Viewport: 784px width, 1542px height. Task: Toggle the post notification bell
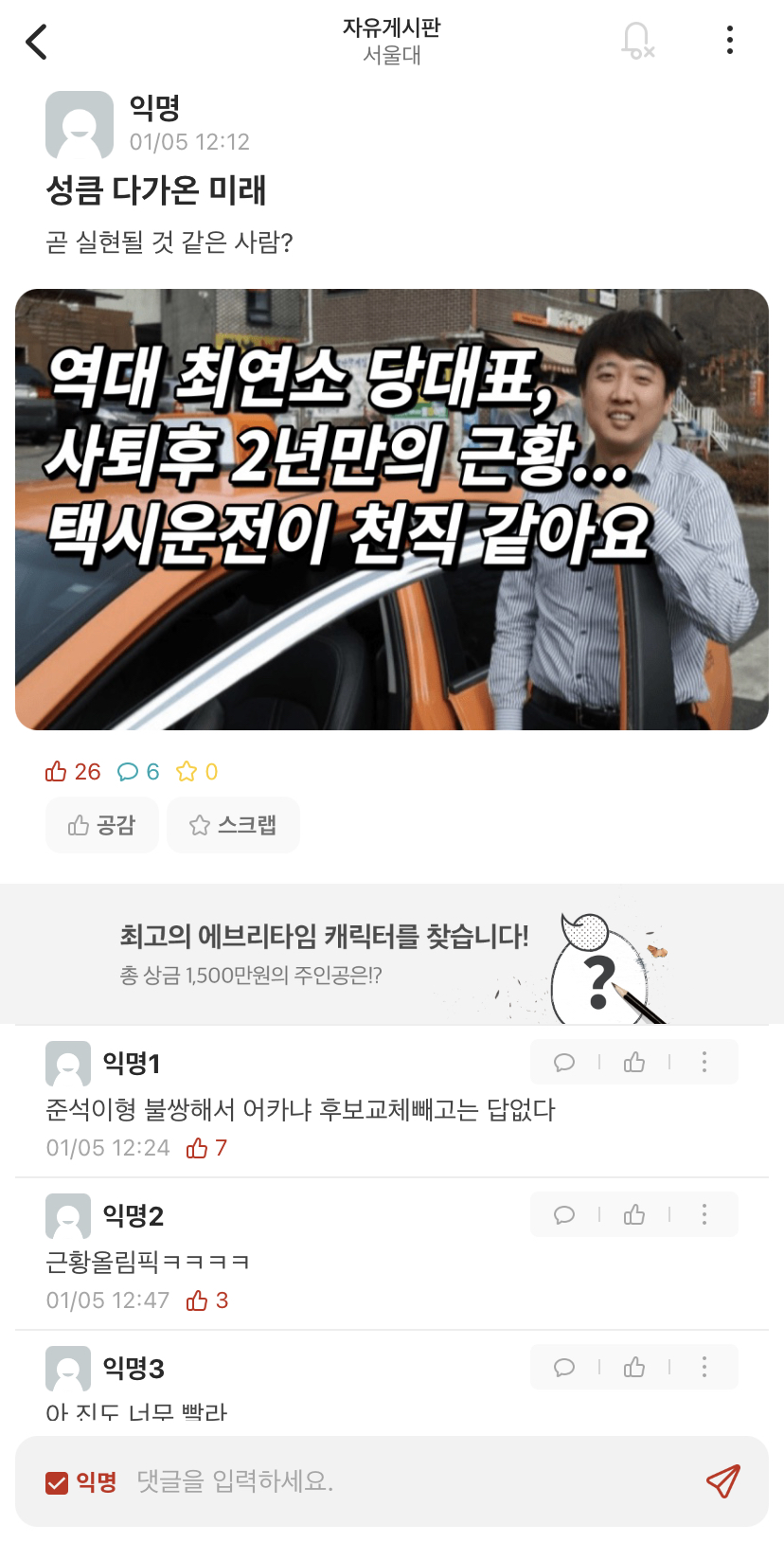(x=636, y=41)
